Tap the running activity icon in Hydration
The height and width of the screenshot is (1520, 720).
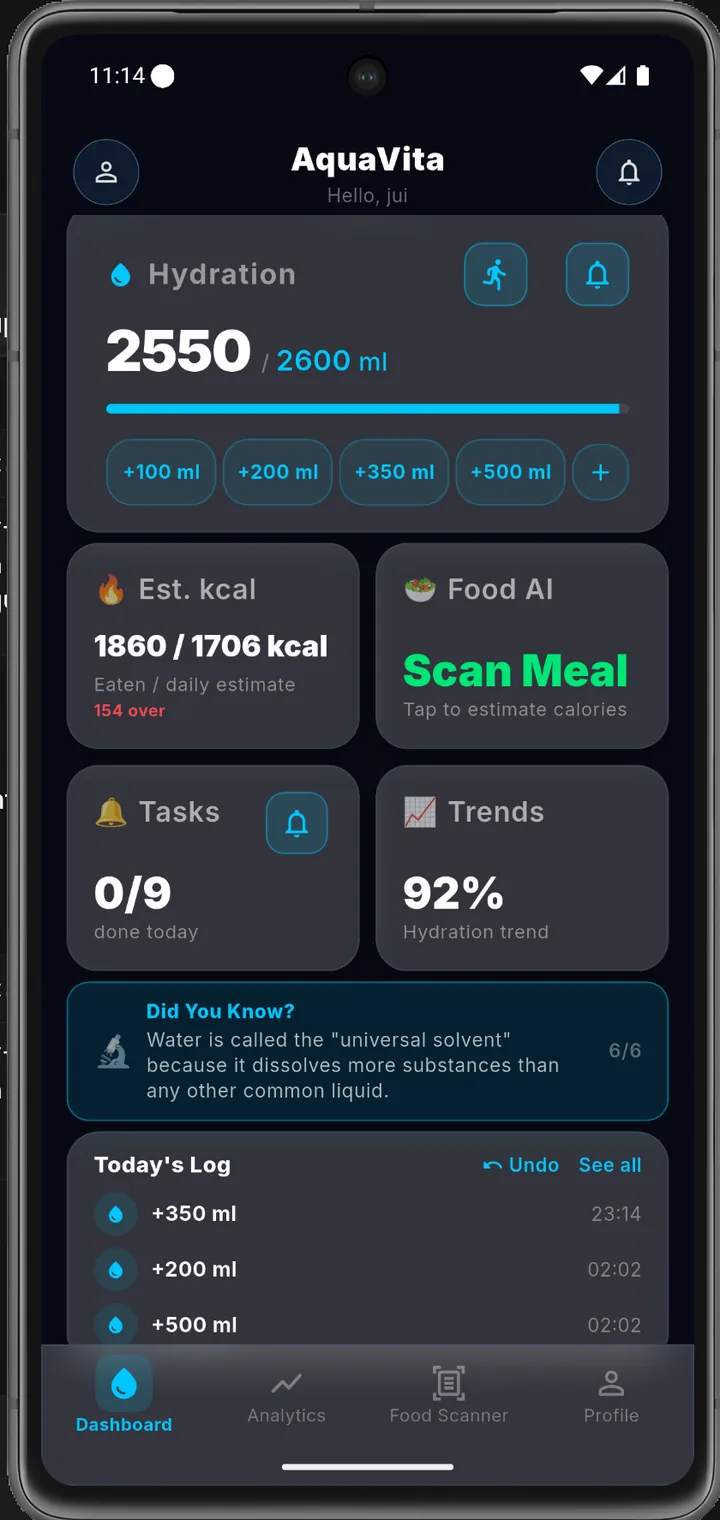pyautogui.click(x=496, y=274)
